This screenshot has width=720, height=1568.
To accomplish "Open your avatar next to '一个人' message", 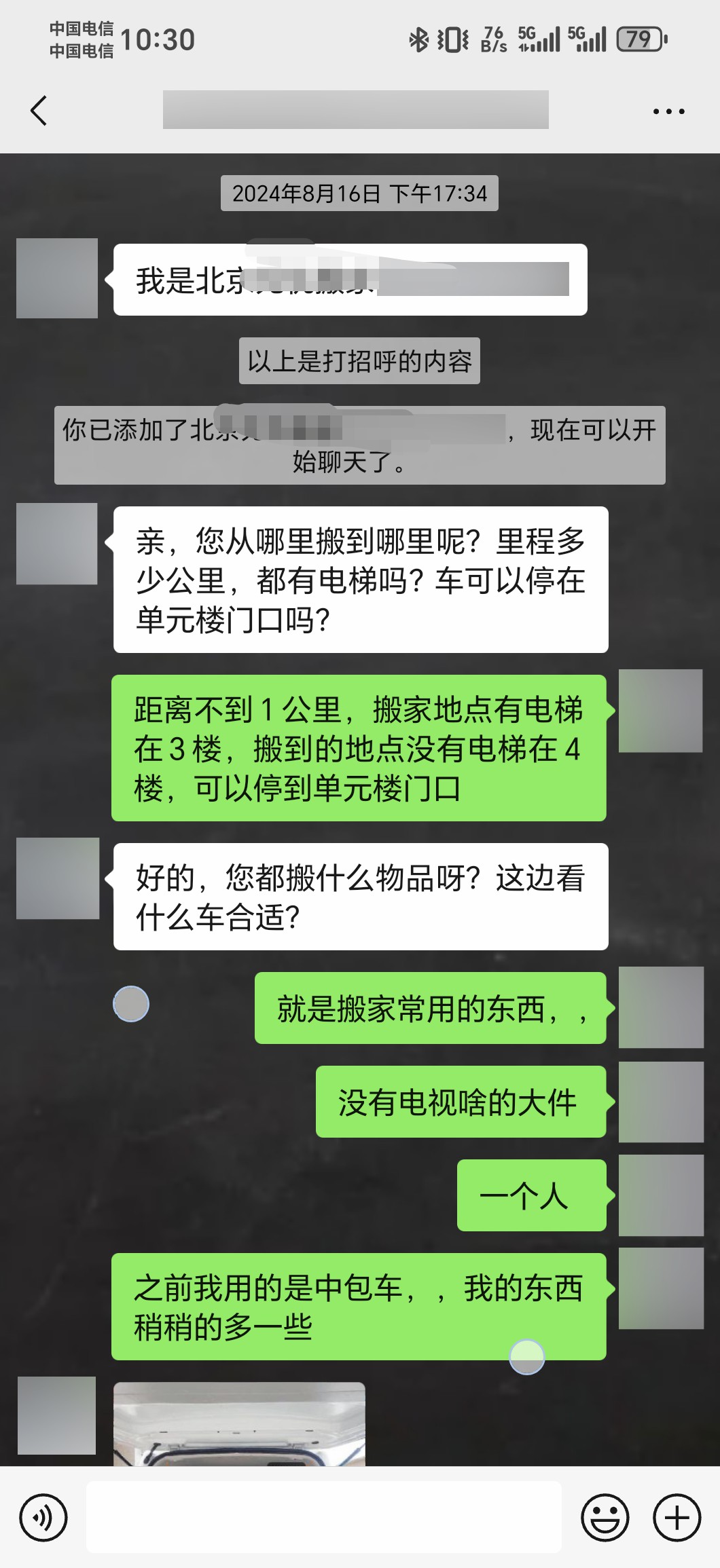I will click(x=660, y=1195).
